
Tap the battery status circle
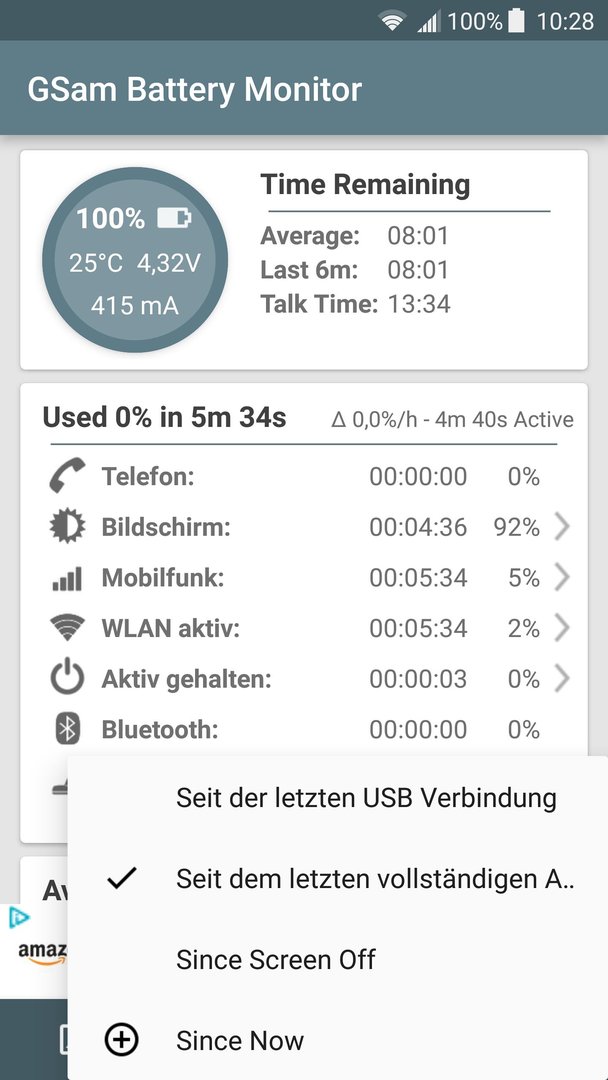(135, 260)
